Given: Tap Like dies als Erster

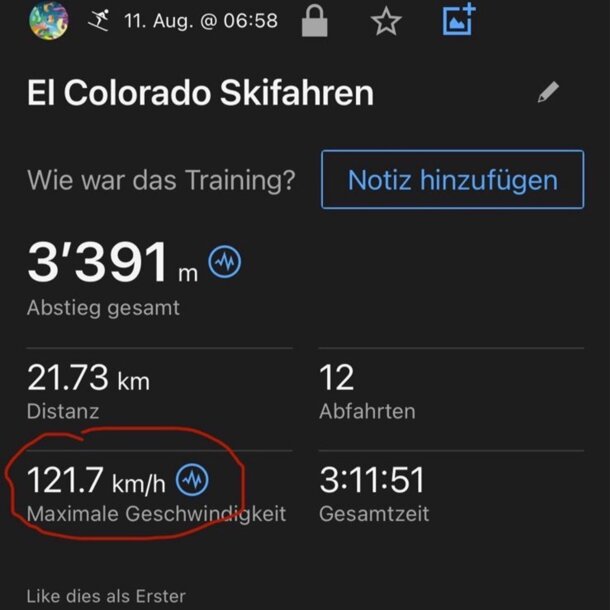Looking at the screenshot, I should (105, 596).
